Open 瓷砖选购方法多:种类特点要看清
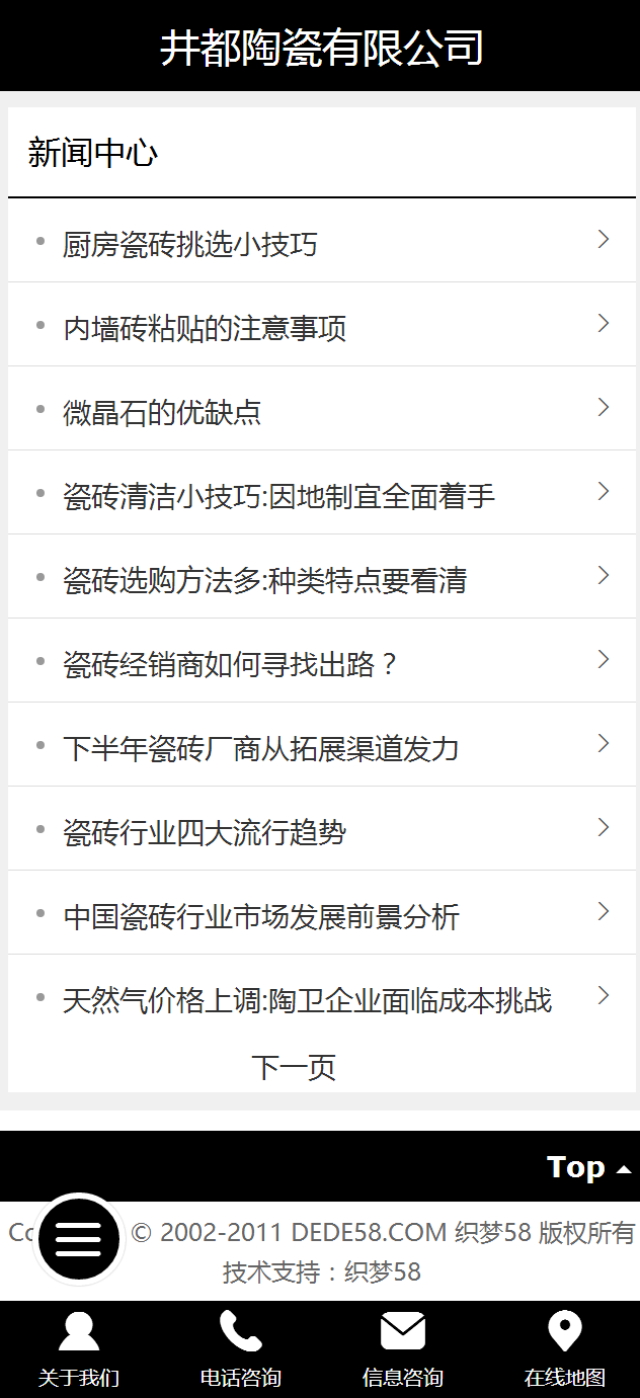Screen dimensions: 640x1398 pyautogui.click(x=322, y=577)
